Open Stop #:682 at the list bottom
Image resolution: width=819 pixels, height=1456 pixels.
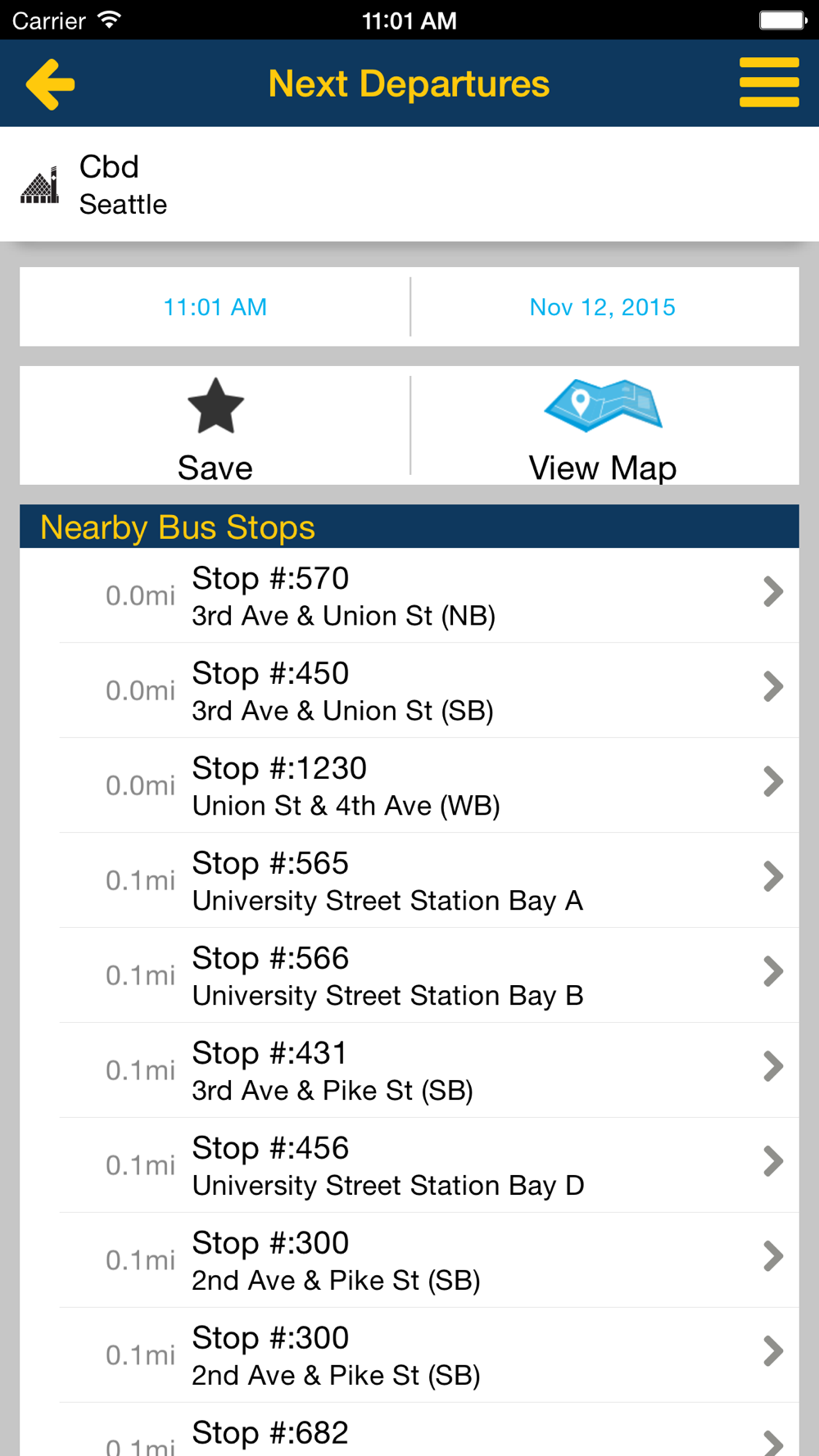pos(409,1431)
